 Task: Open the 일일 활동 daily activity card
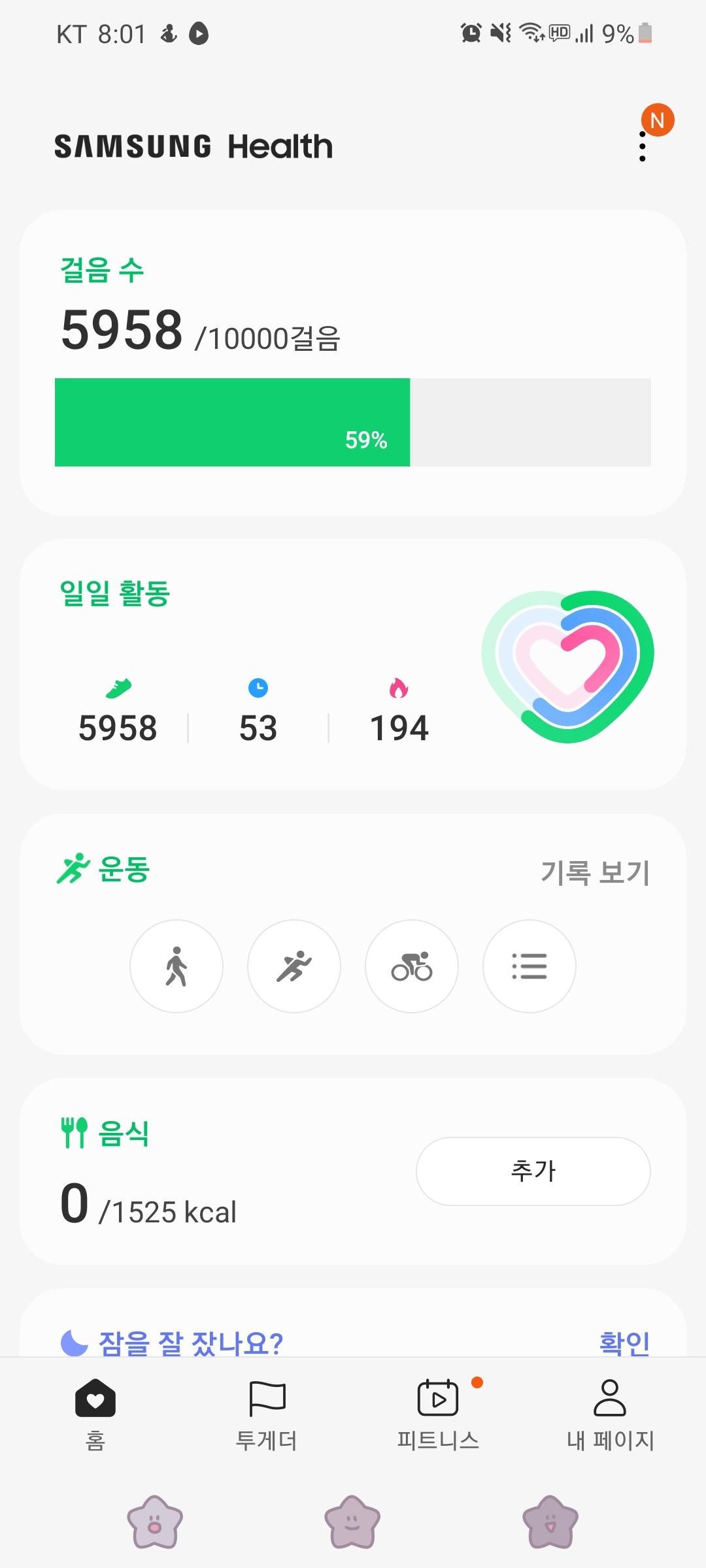click(x=353, y=664)
